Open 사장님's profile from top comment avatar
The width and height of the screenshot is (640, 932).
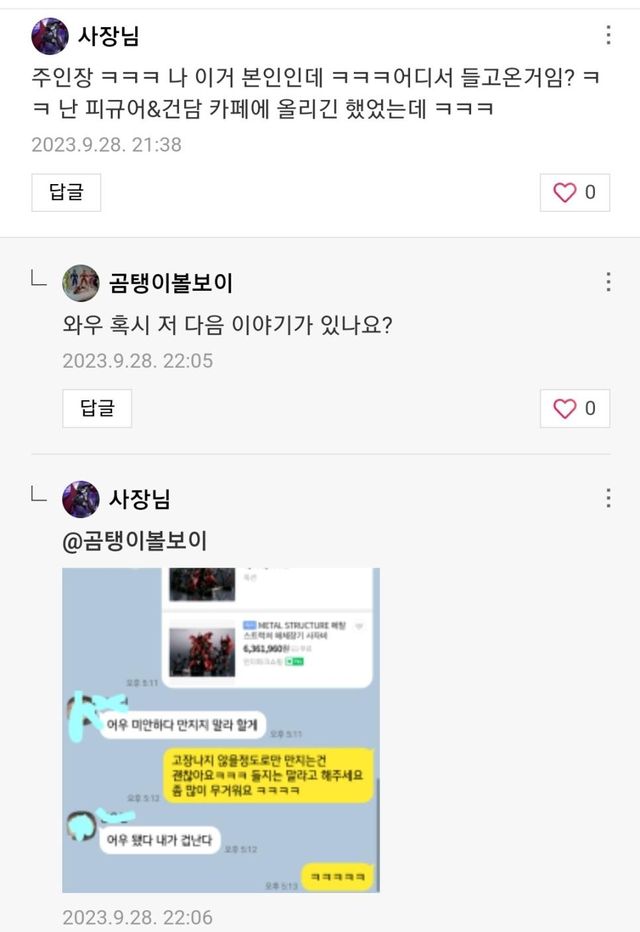(50, 36)
